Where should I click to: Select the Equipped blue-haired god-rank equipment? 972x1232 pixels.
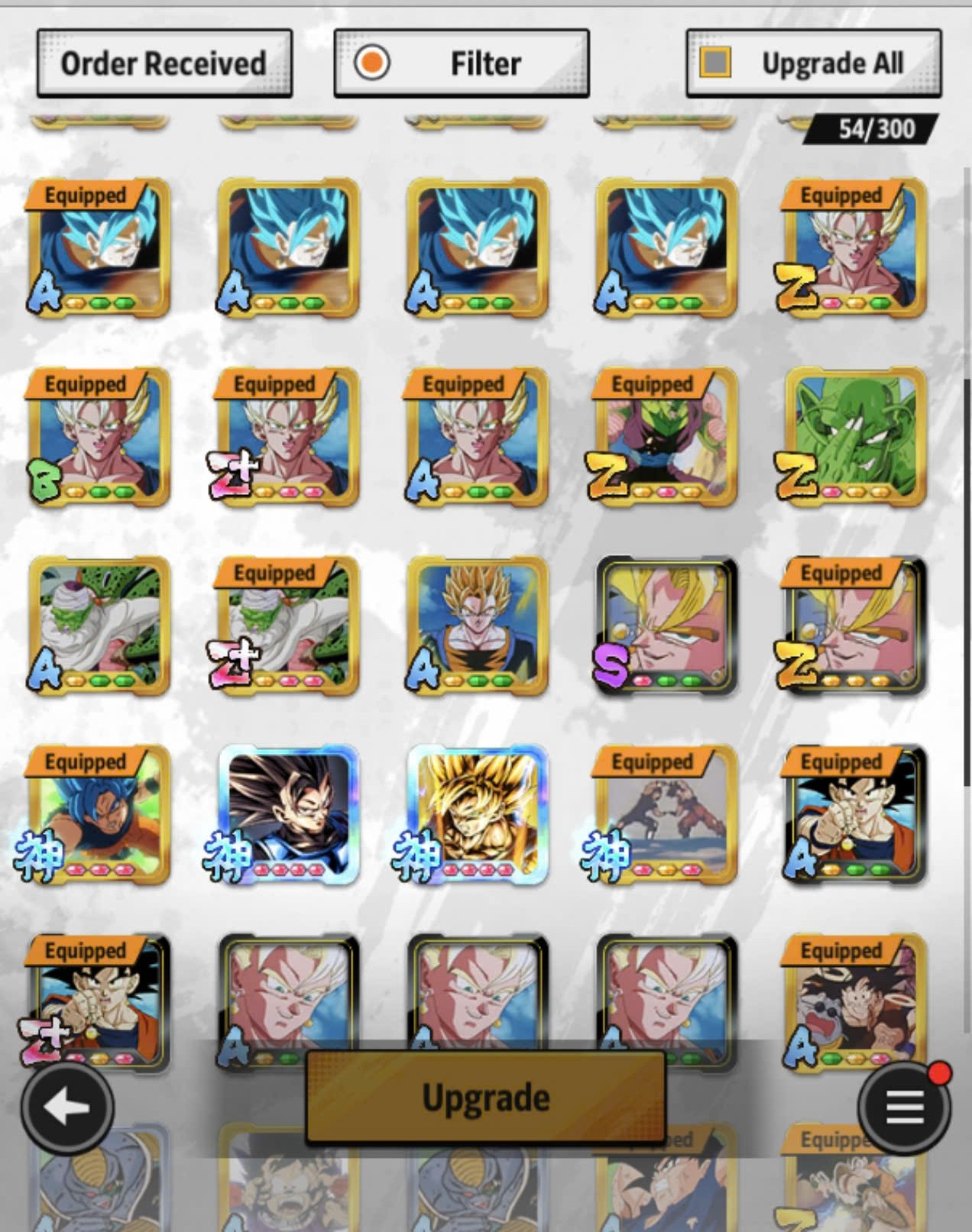[99, 815]
